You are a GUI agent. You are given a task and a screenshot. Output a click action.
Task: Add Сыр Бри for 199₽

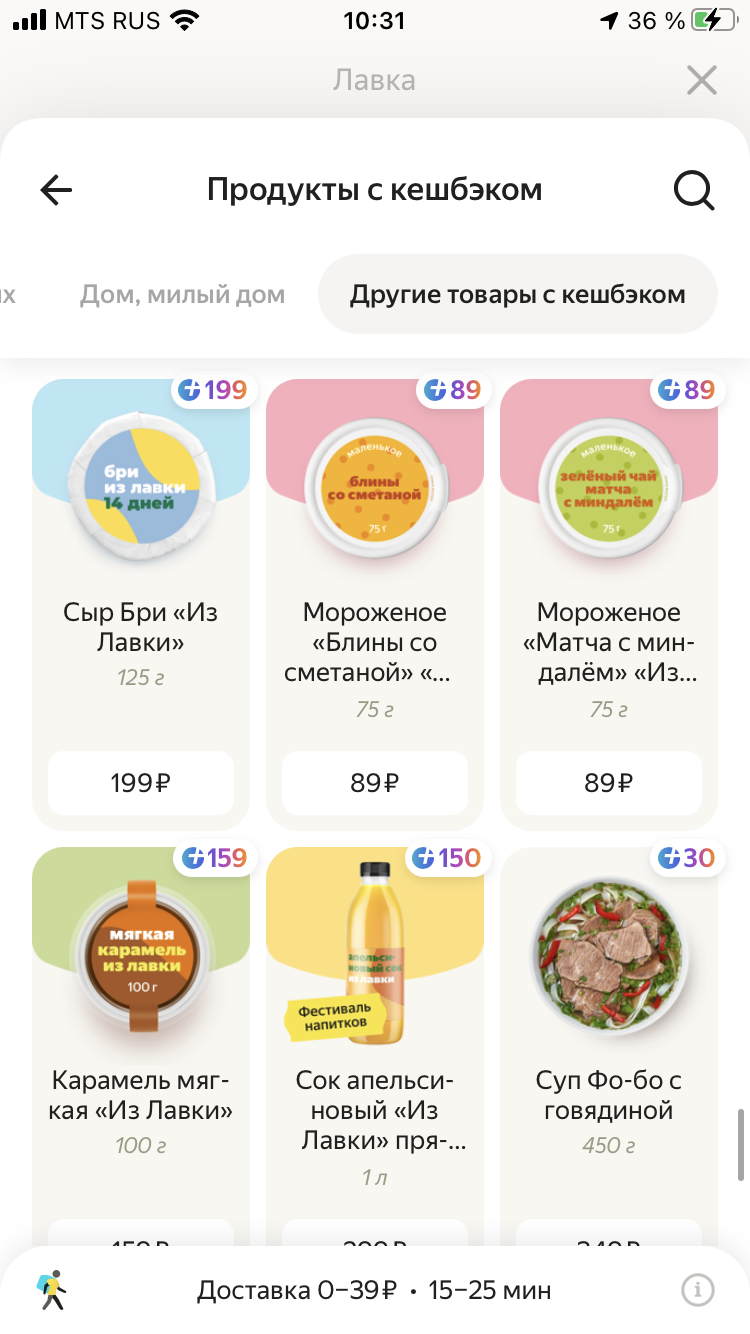141,783
